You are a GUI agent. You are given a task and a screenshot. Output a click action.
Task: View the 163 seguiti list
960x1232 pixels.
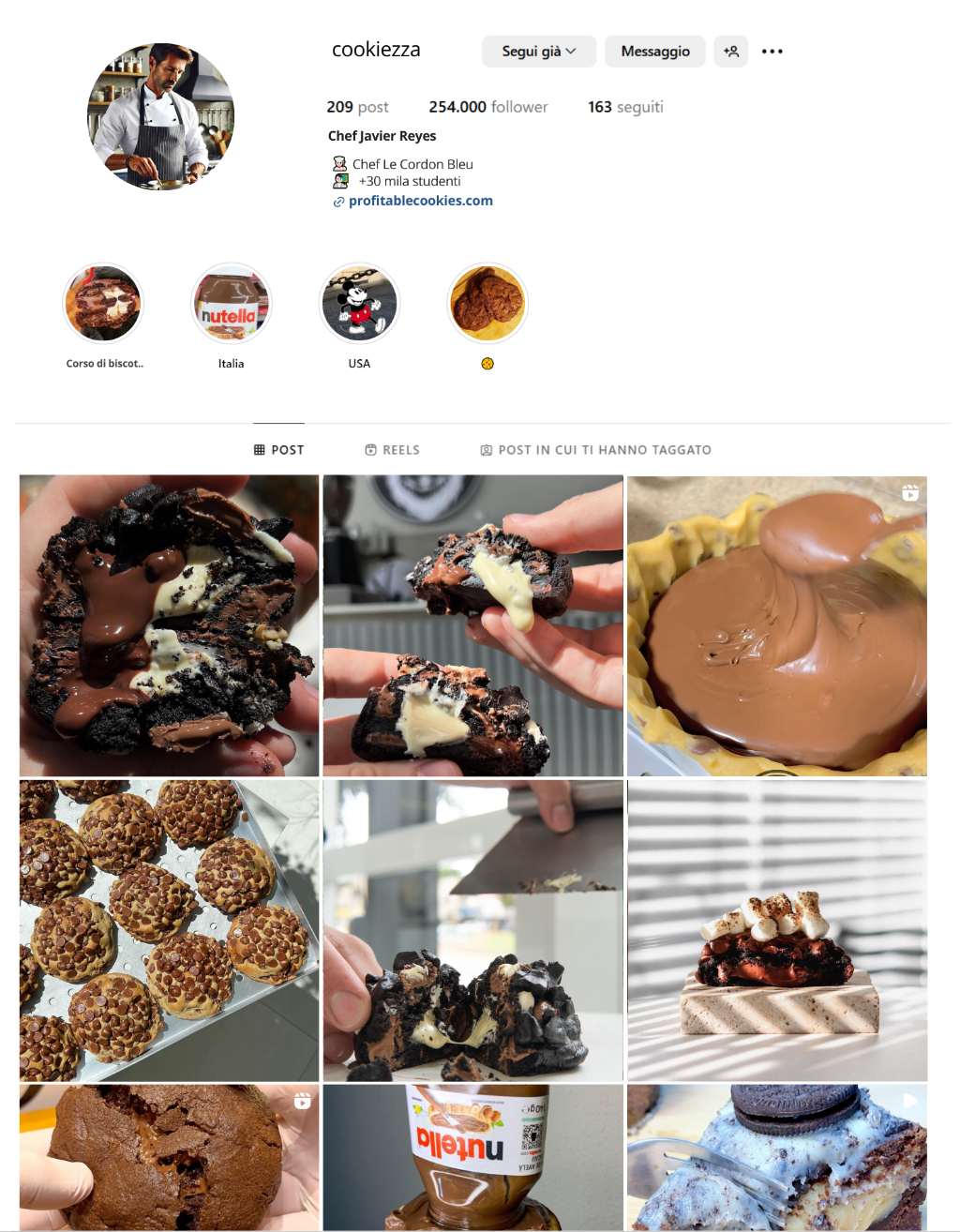pos(625,107)
